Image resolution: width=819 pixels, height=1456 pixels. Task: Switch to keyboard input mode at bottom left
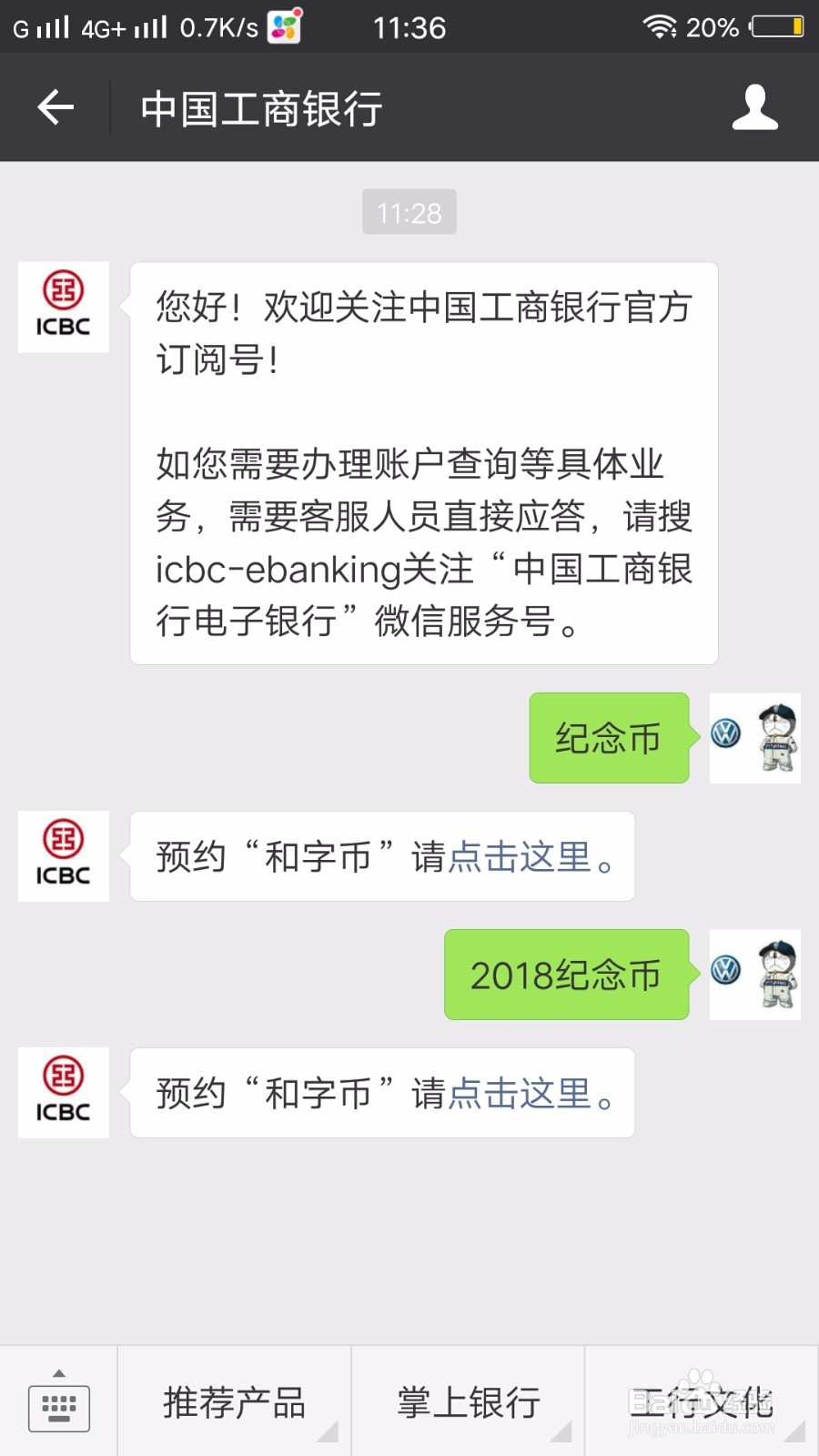coord(58,1404)
